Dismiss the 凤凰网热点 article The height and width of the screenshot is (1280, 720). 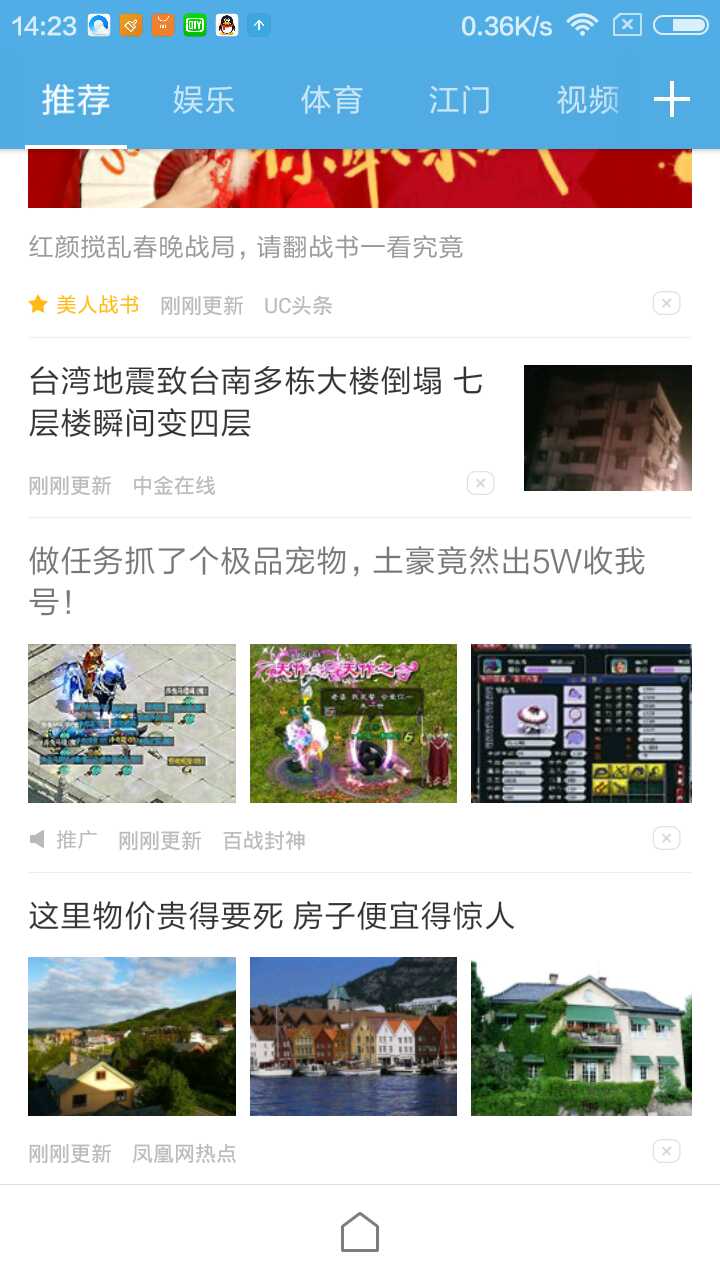click(x=667, y=1151)
